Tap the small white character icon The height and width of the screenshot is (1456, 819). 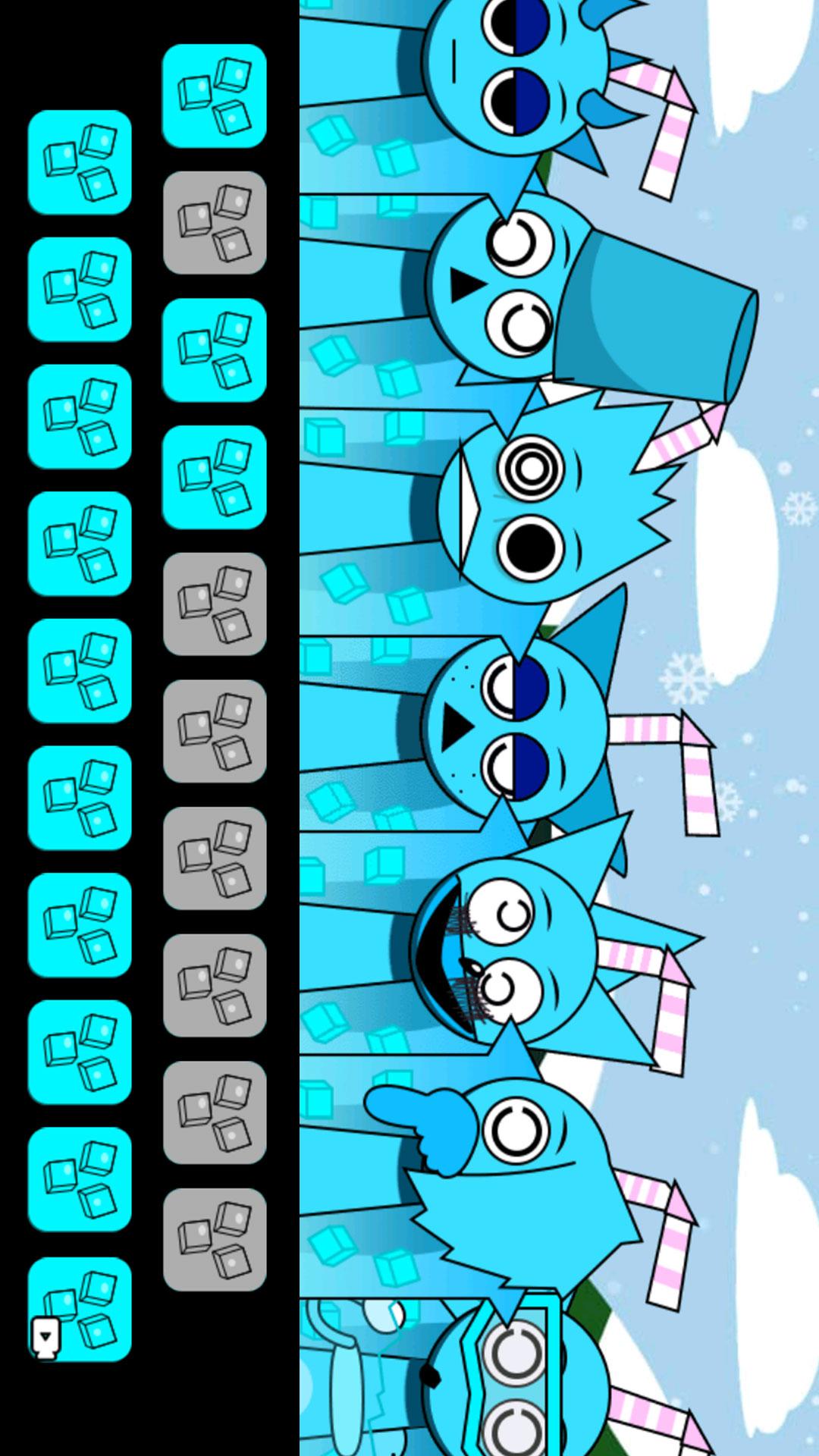(x=45, y=1337)
